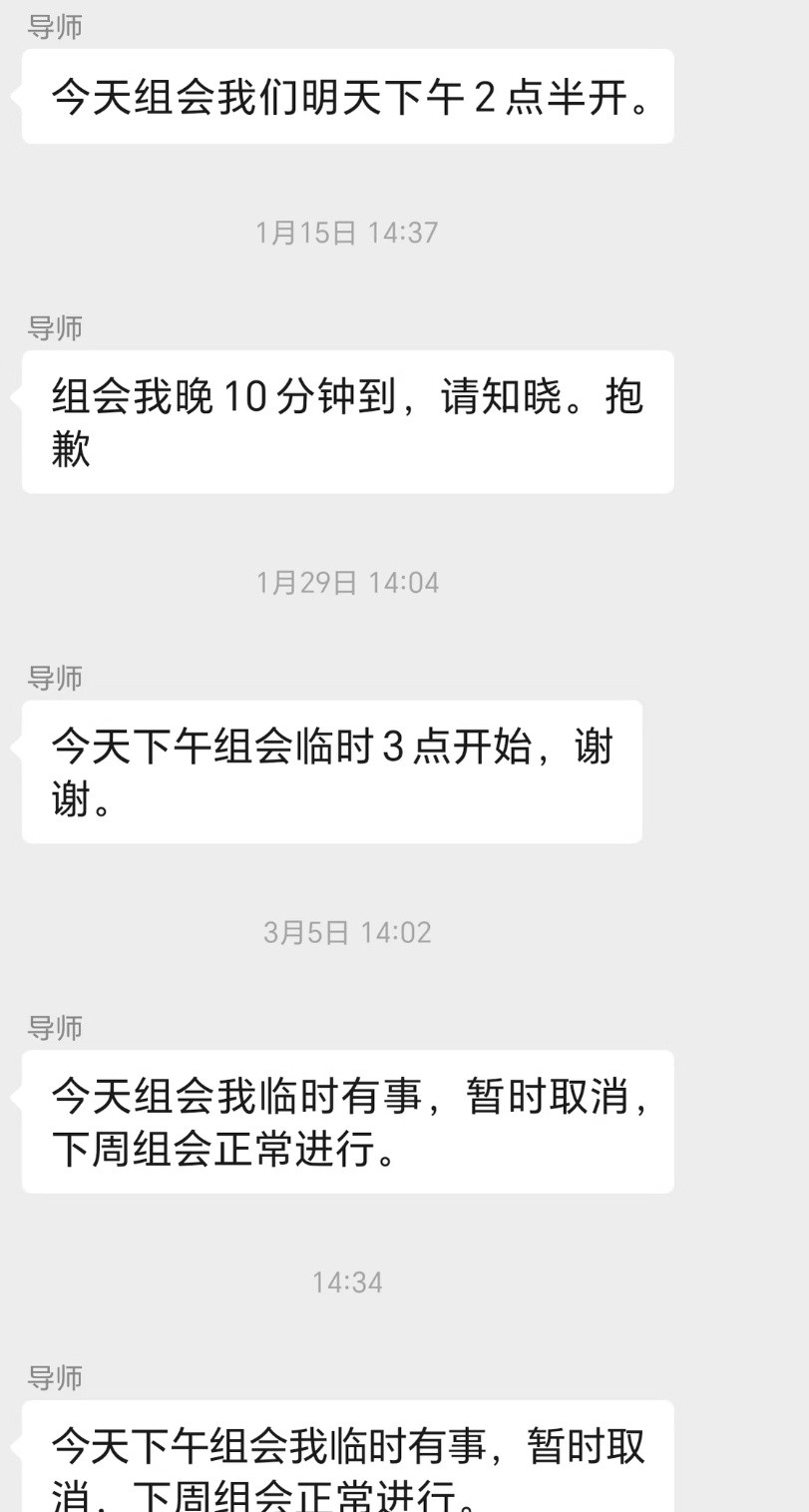Image resolution: width=809 pixels, height=1512 pixels.
Task: Select the message about 明天下午 2 点半开会
Action: 346,96
